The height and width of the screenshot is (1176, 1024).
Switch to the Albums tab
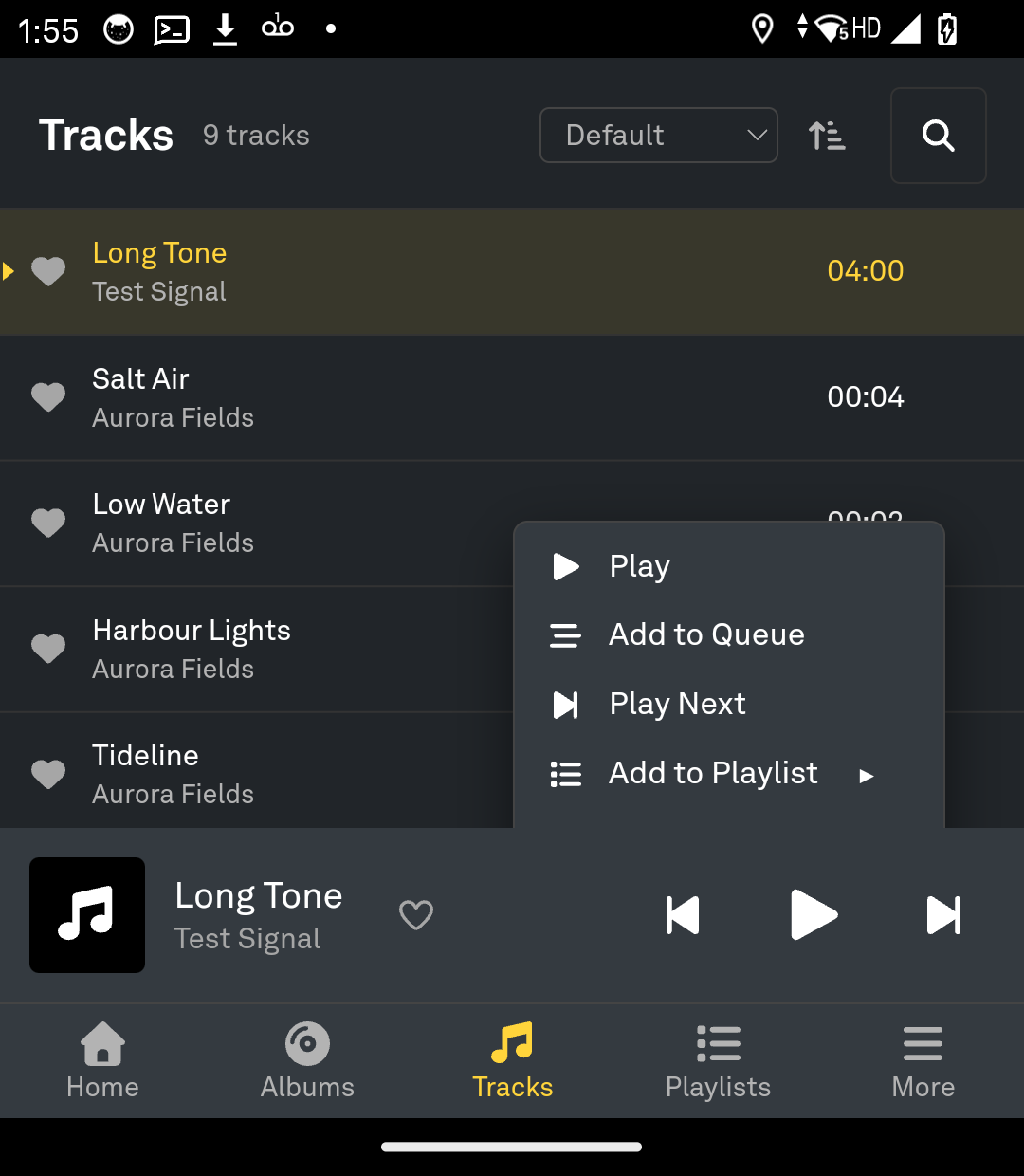(x=307, y=1061)
